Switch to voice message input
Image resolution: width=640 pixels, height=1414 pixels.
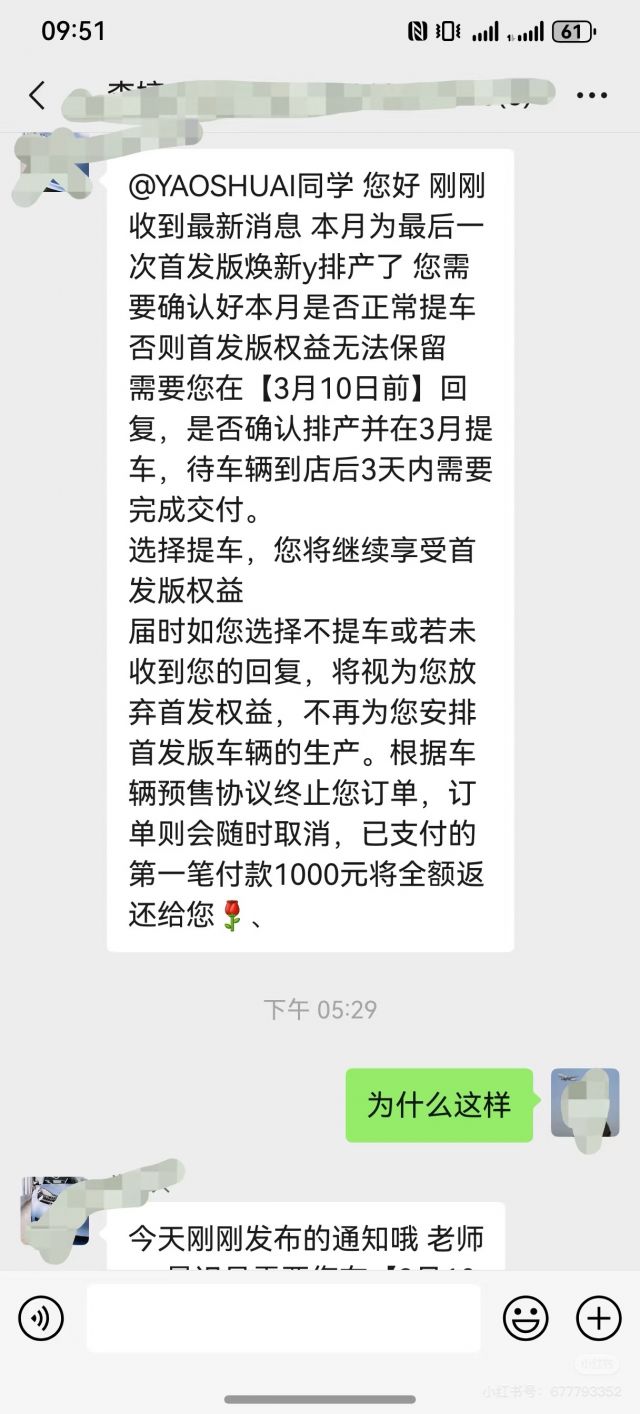pyautogui.click(x=41, y=1318)
